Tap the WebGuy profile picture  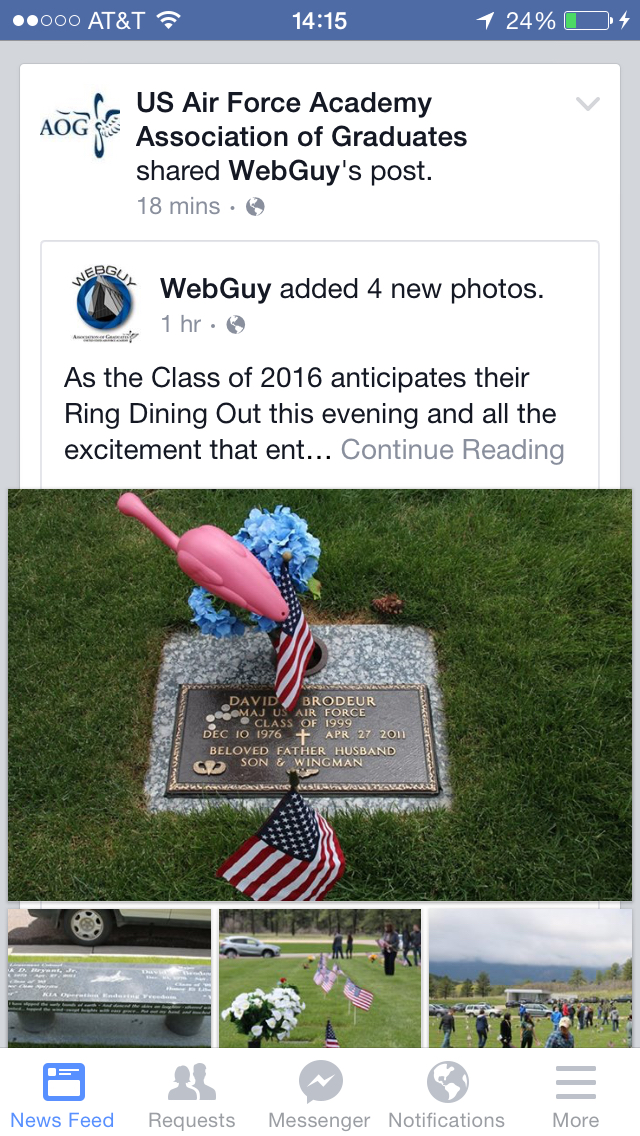pyautogui.click(x=105, y=305)
